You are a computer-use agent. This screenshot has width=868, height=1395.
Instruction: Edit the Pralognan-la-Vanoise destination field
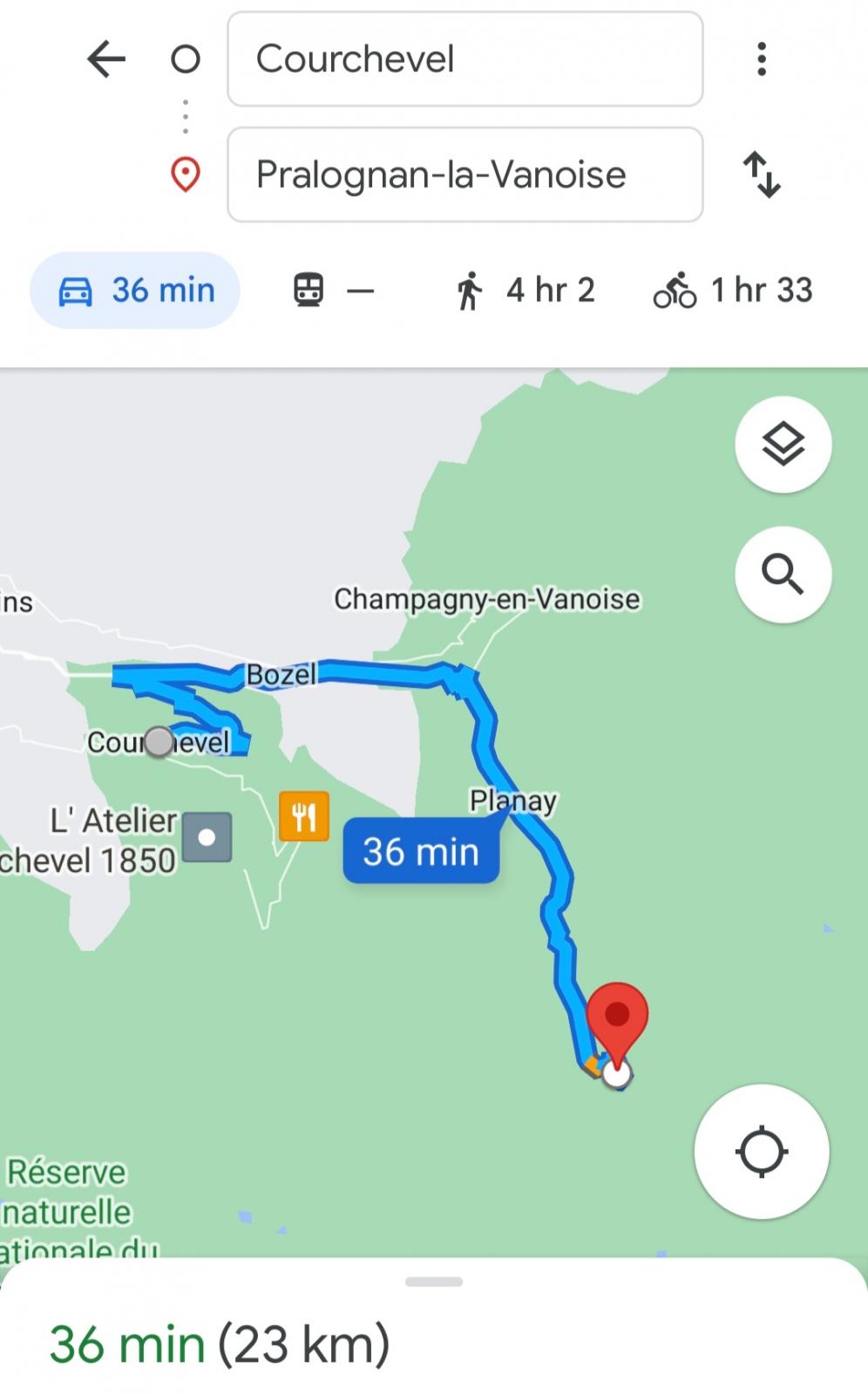(x=465, y=174)
